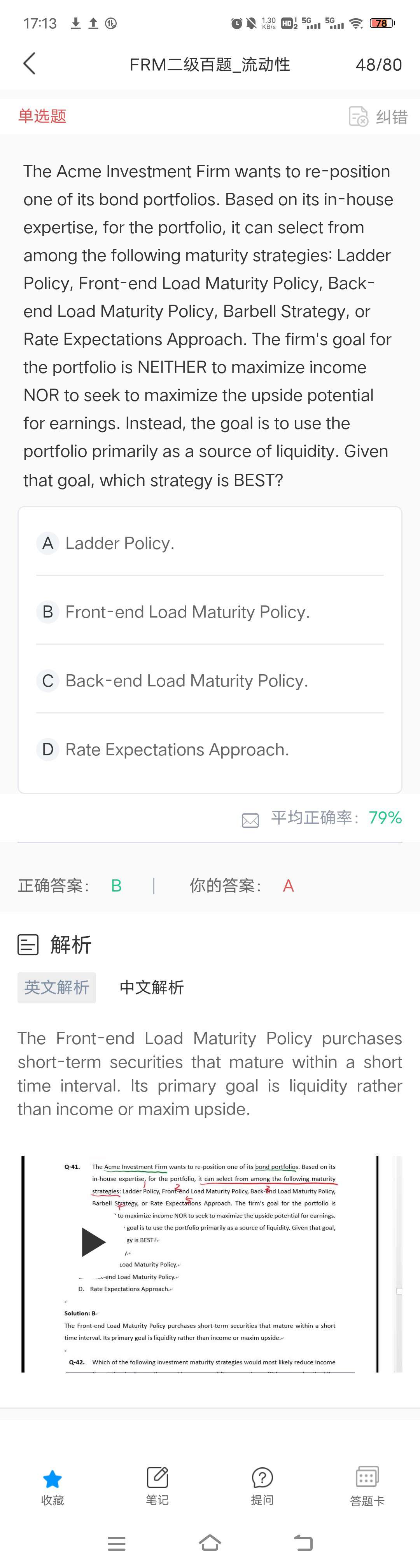Play the explanation video

(x=93, y=1242)
